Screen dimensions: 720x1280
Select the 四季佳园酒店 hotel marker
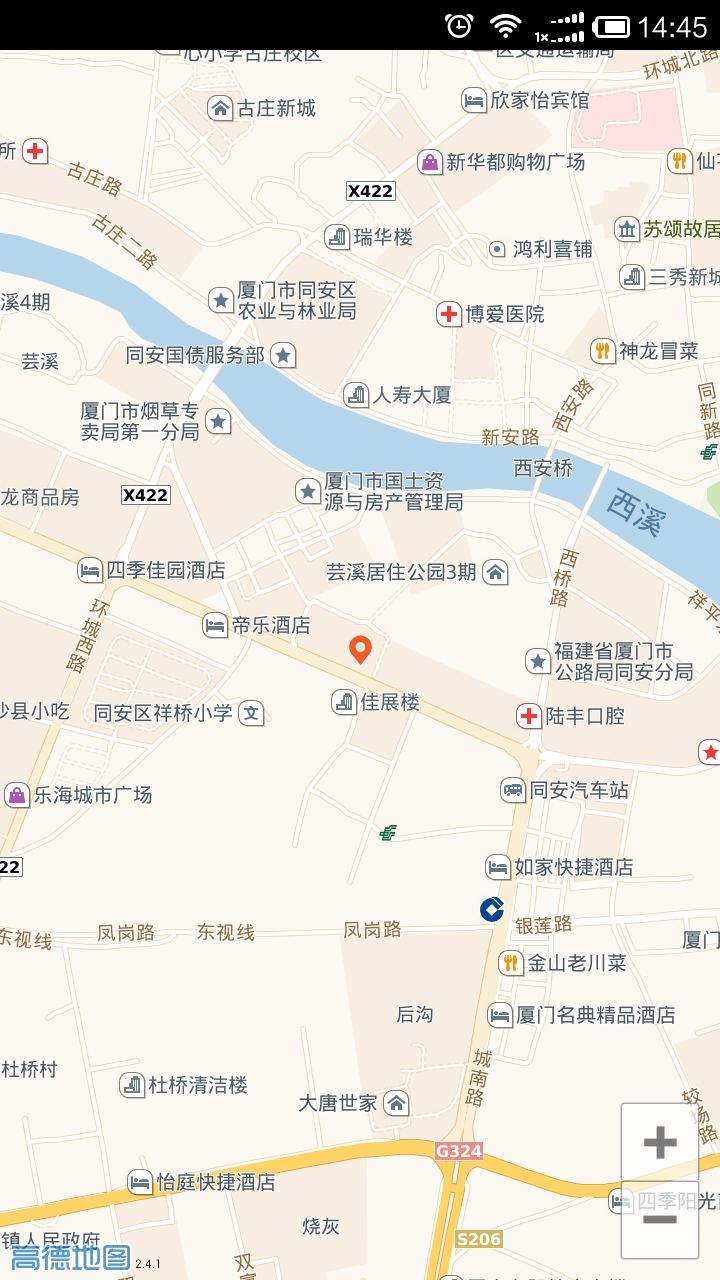[x=90, y=570]
